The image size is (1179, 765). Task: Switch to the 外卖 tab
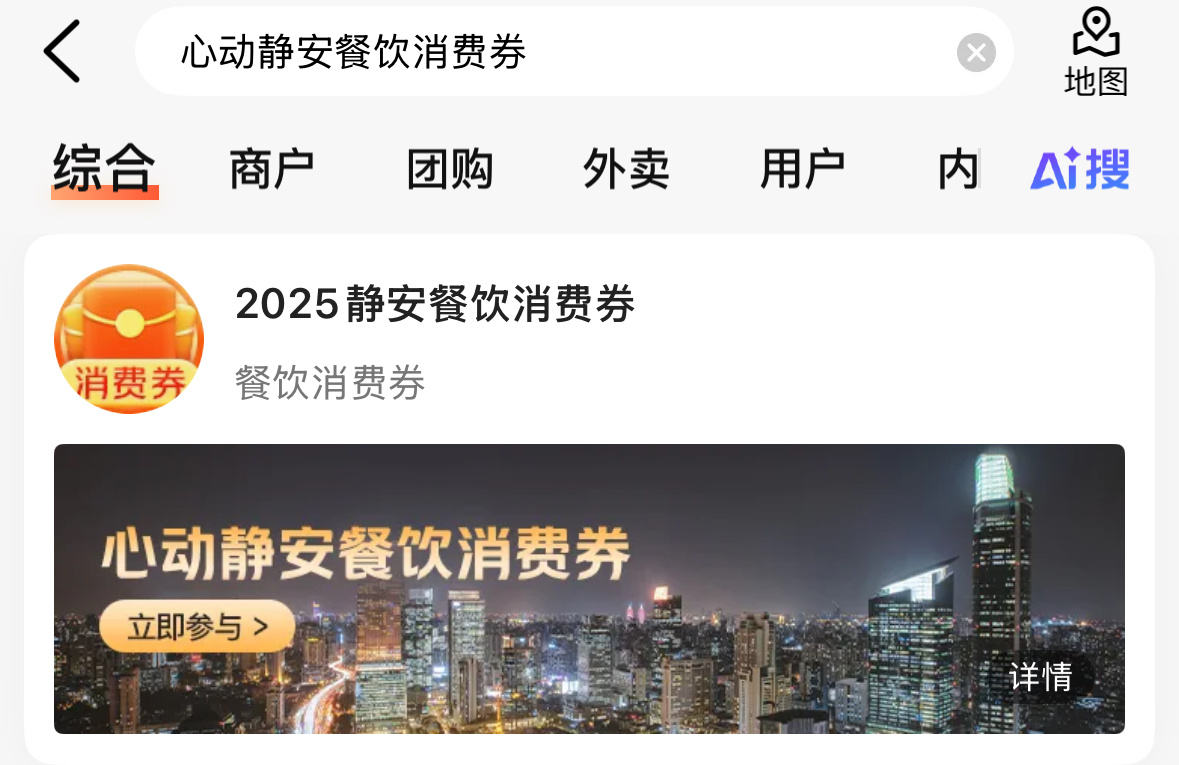[x=626, y=169]
